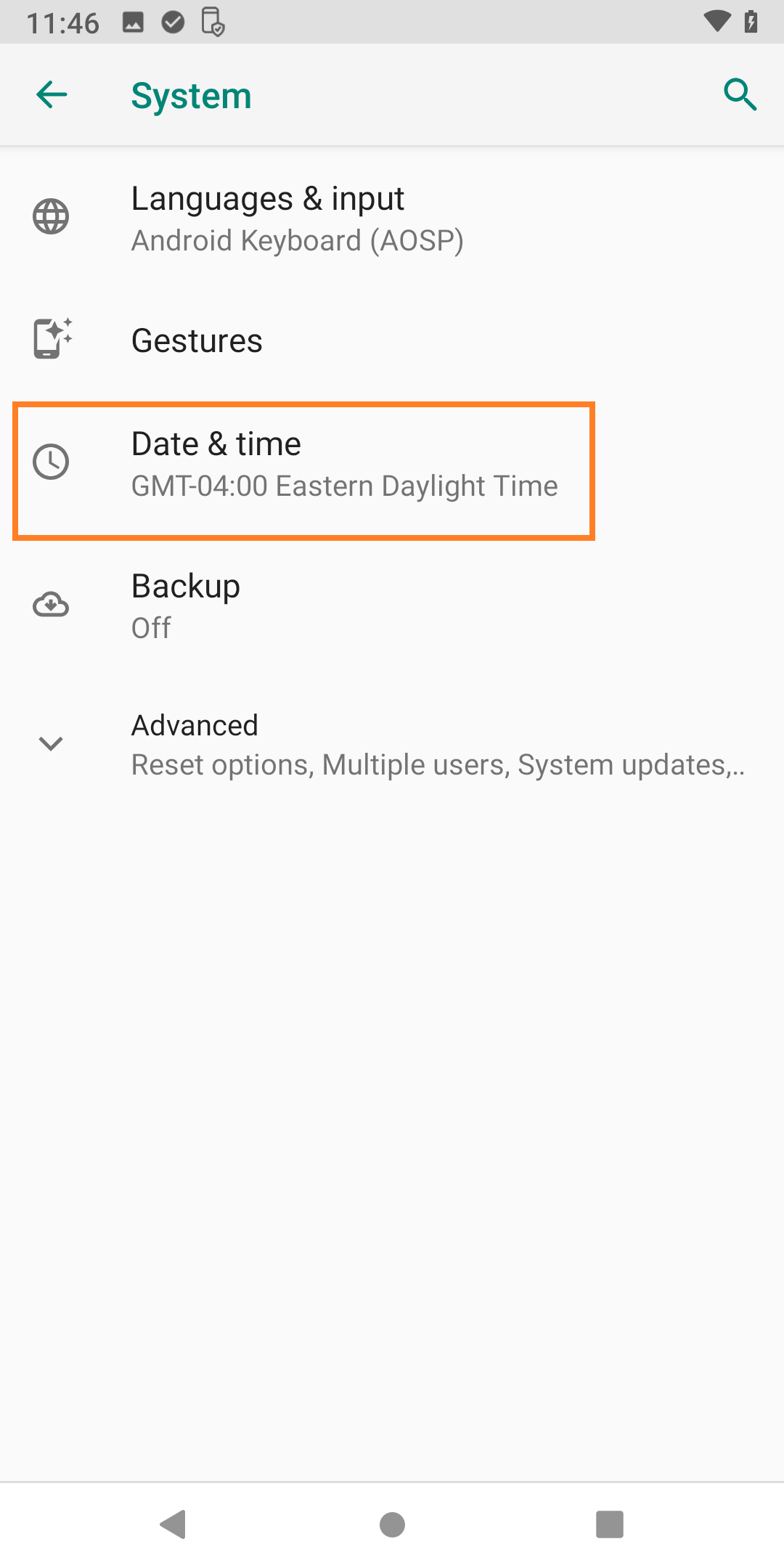Tap the system home button
The width and height of the screenshot is (784, 1568).
click(392, 1524)
